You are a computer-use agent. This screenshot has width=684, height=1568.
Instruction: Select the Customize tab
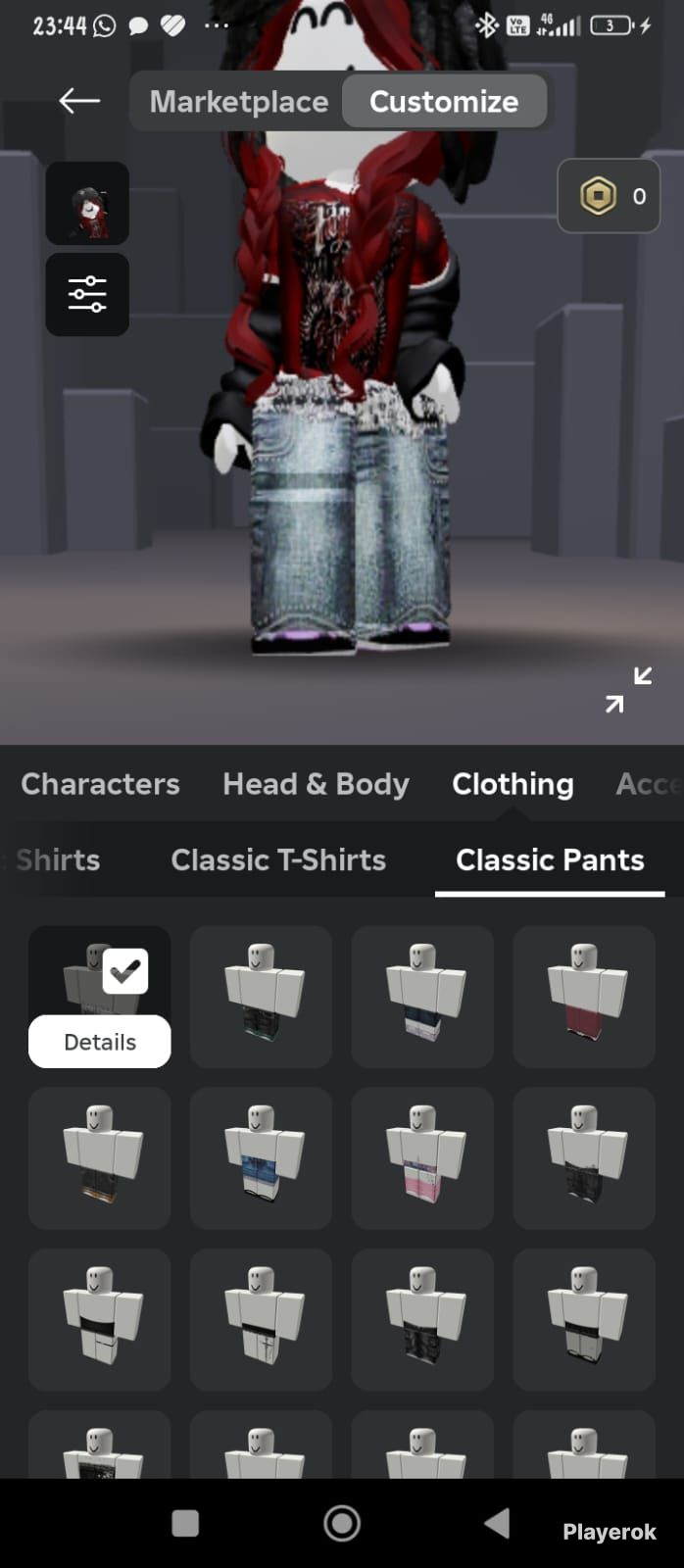tap(444, 101)
